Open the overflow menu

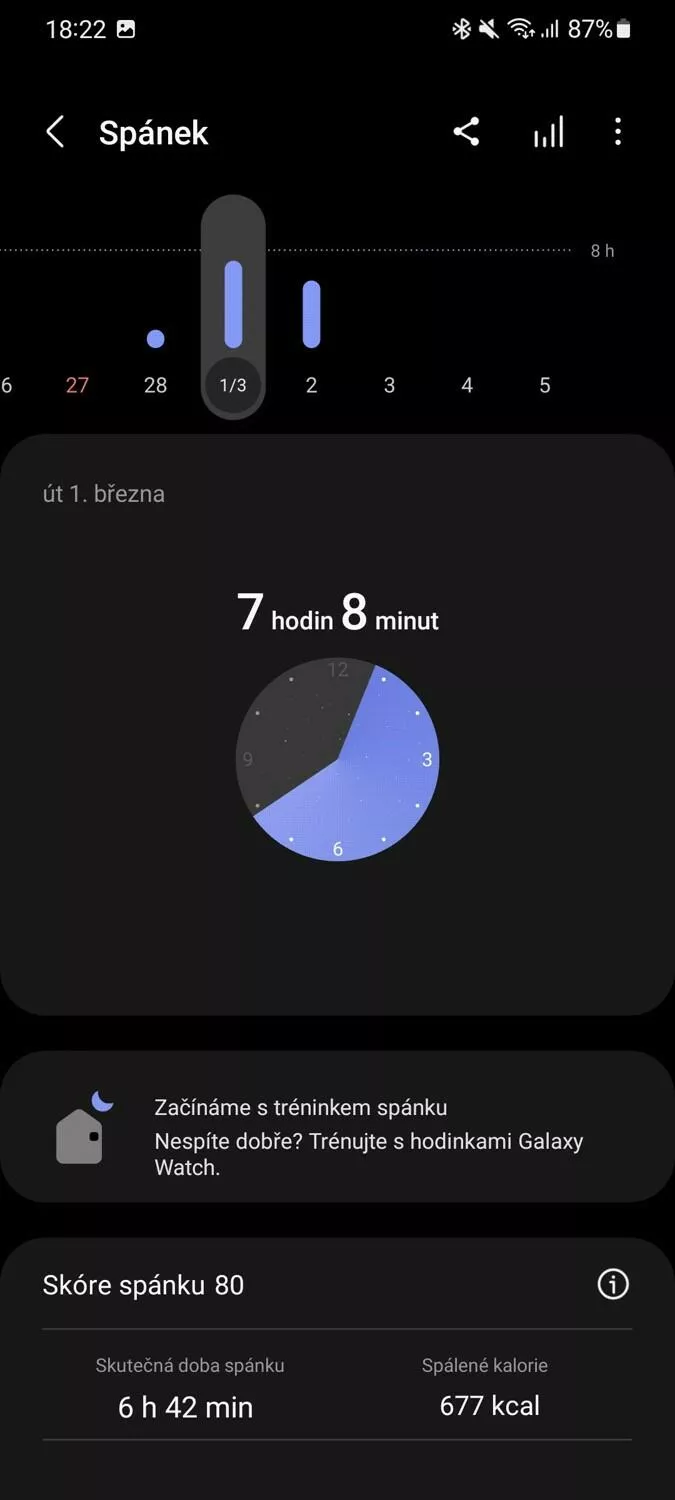point(618,132)
